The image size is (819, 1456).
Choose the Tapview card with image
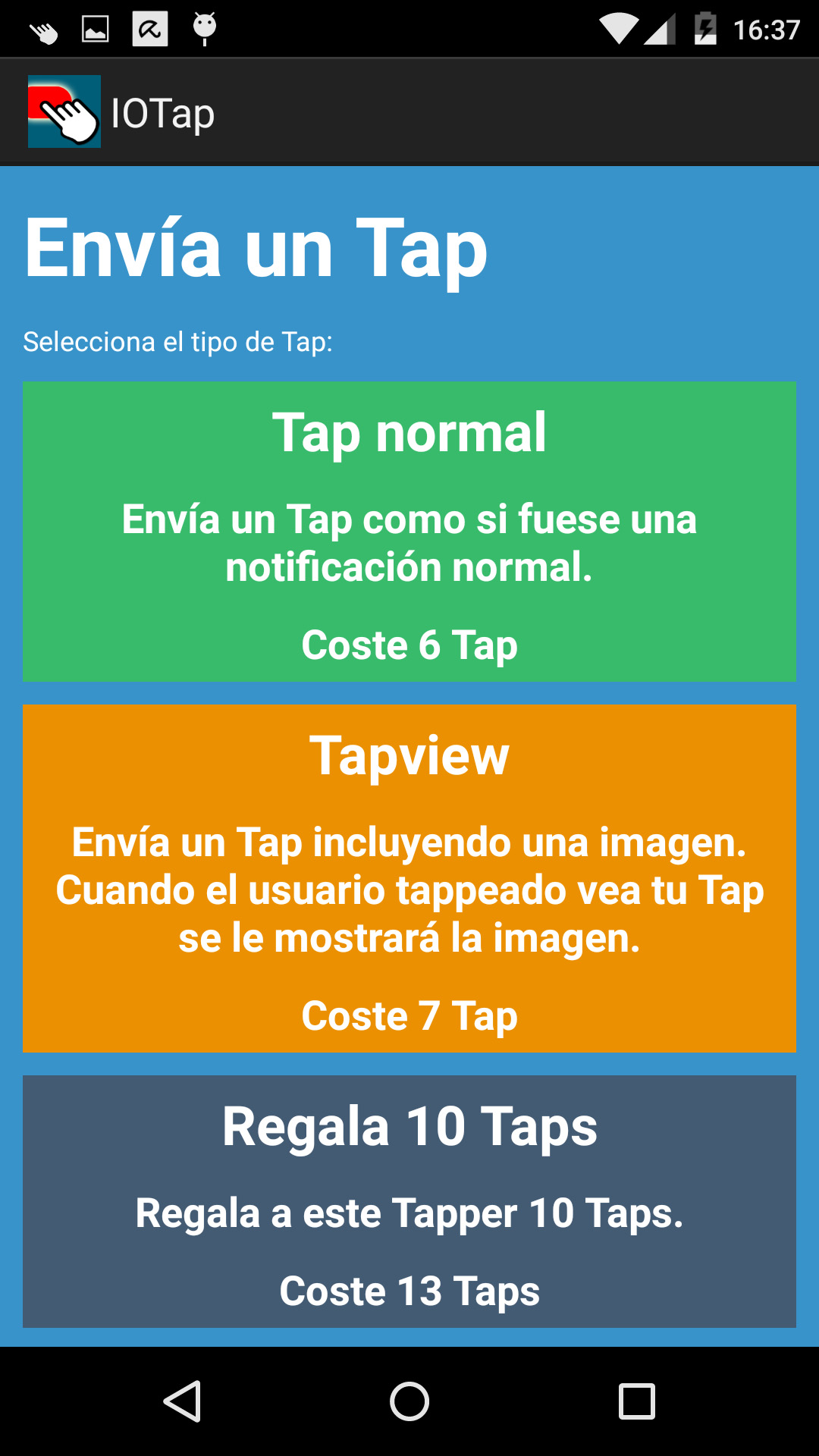pos(409,878)
